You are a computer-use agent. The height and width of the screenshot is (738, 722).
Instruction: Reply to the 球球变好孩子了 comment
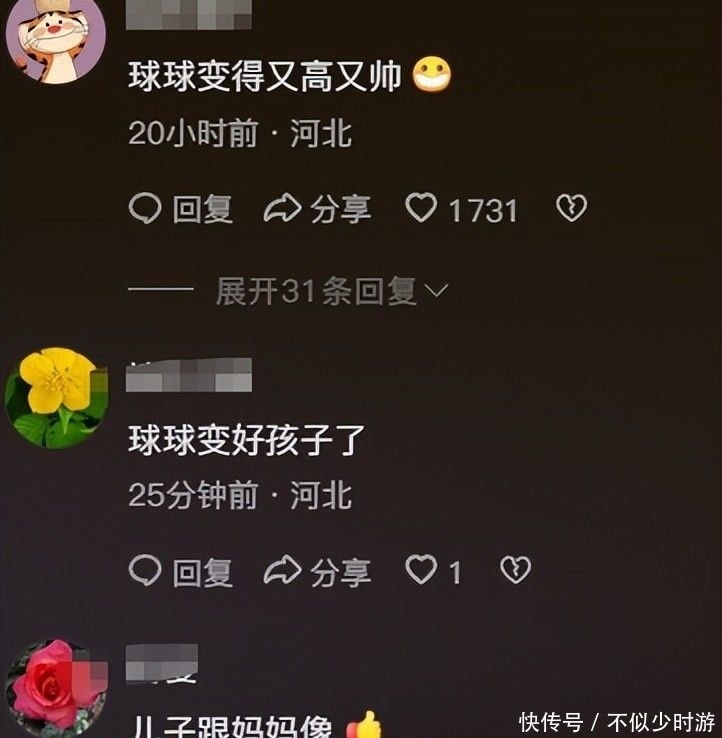(182, 571)
